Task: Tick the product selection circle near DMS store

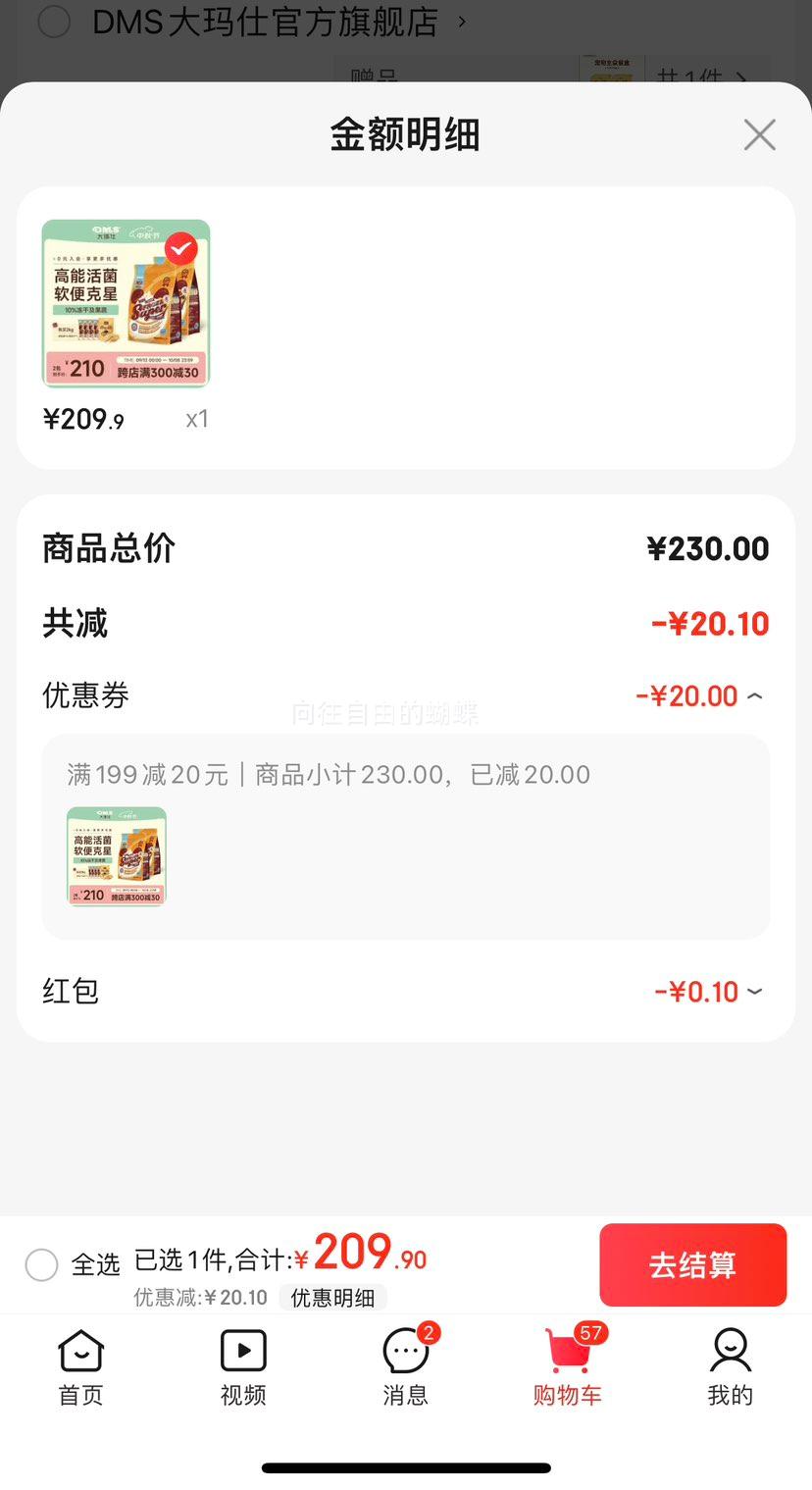Action: click(x=54, y=22)
